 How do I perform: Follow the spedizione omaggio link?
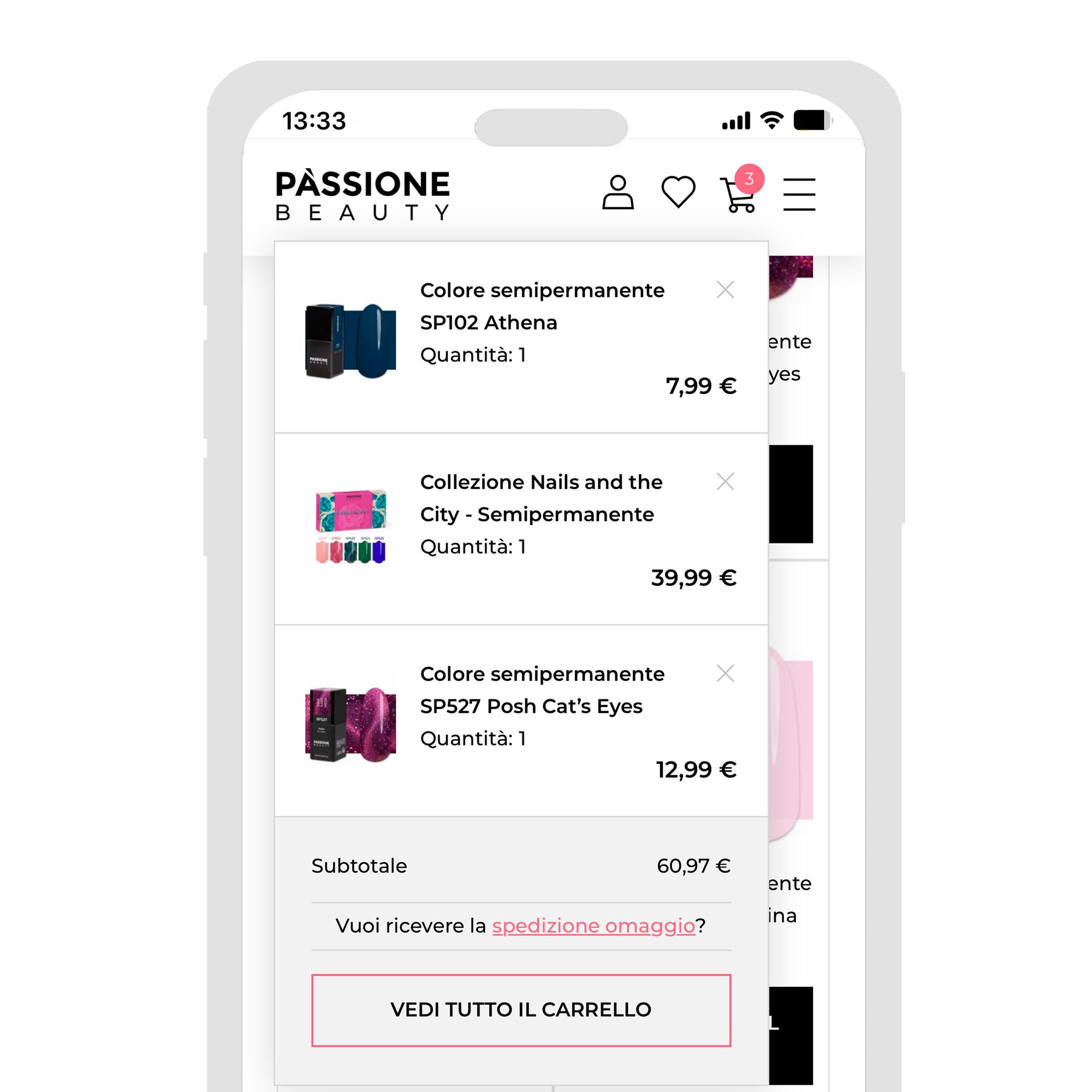click(593, 925)
